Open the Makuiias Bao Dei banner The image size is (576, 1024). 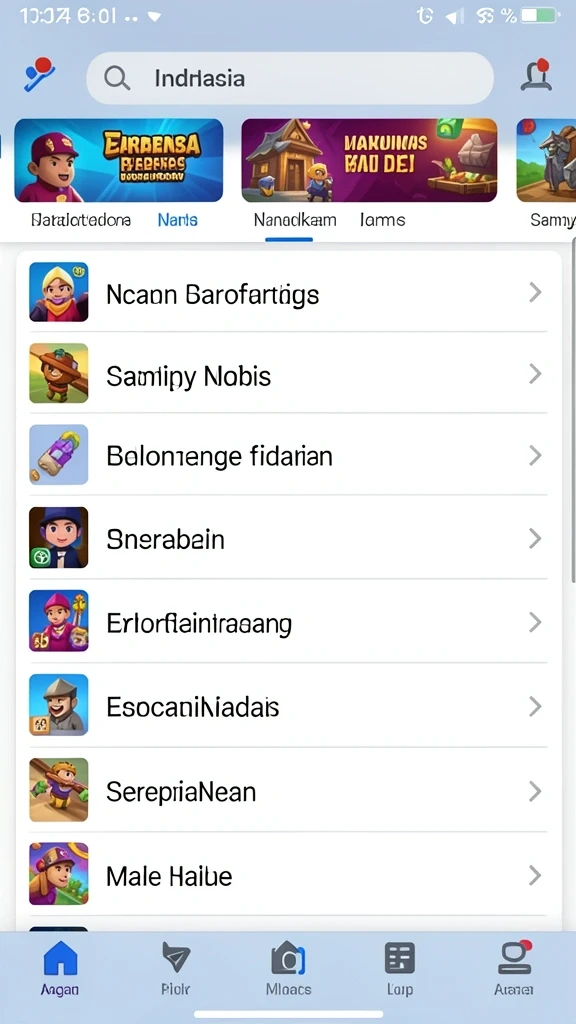click(x=369, y=160)
